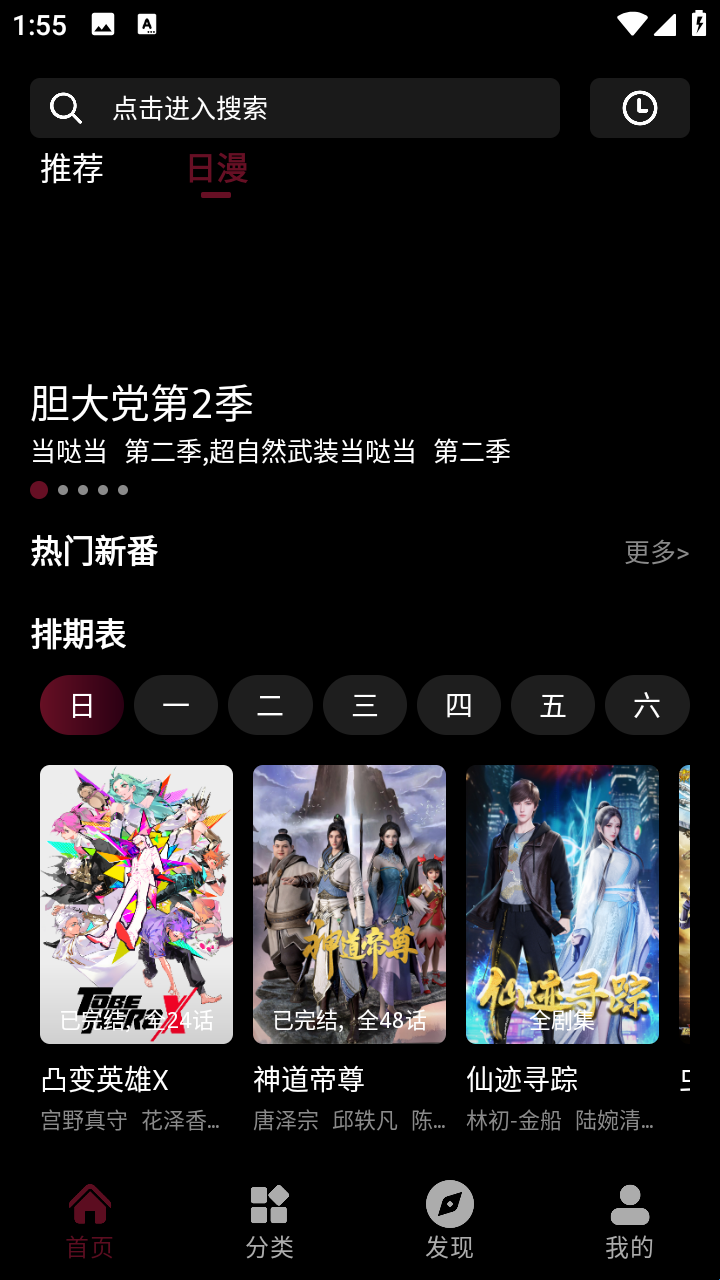The height and width of the screenshot is (1280, 720).
Task: Go to the 分类 tab
Action: coord(270,1220)
